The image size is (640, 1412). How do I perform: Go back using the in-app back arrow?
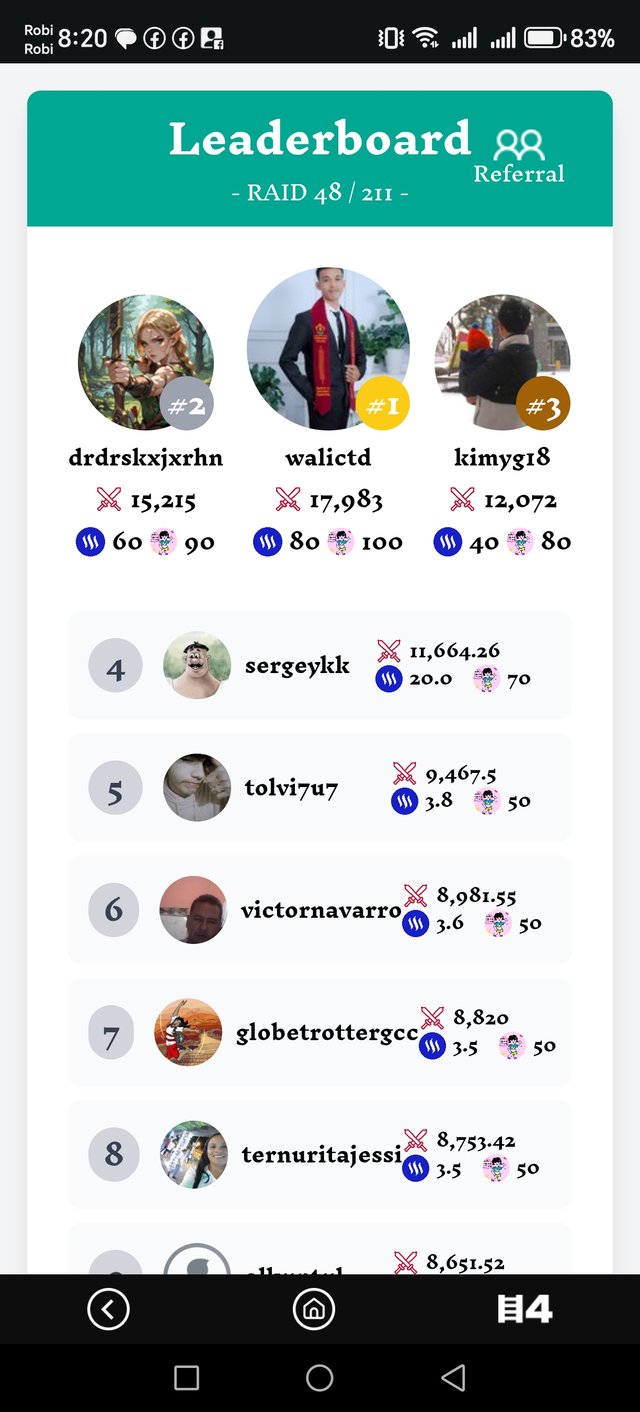(108, 1309)
